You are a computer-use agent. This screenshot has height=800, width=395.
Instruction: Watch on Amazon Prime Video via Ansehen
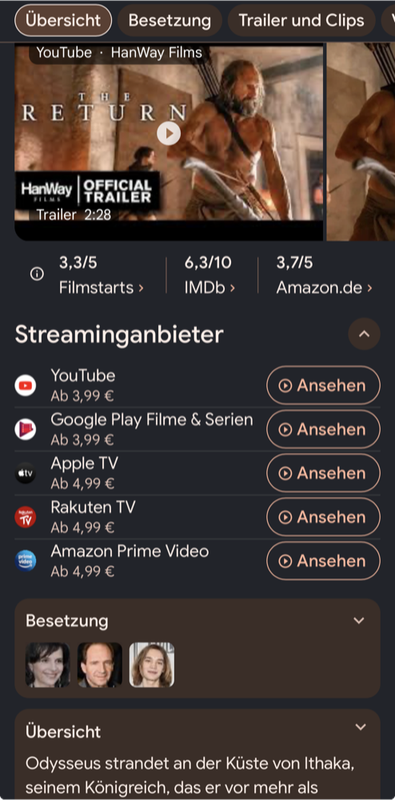tap(323, 561)
